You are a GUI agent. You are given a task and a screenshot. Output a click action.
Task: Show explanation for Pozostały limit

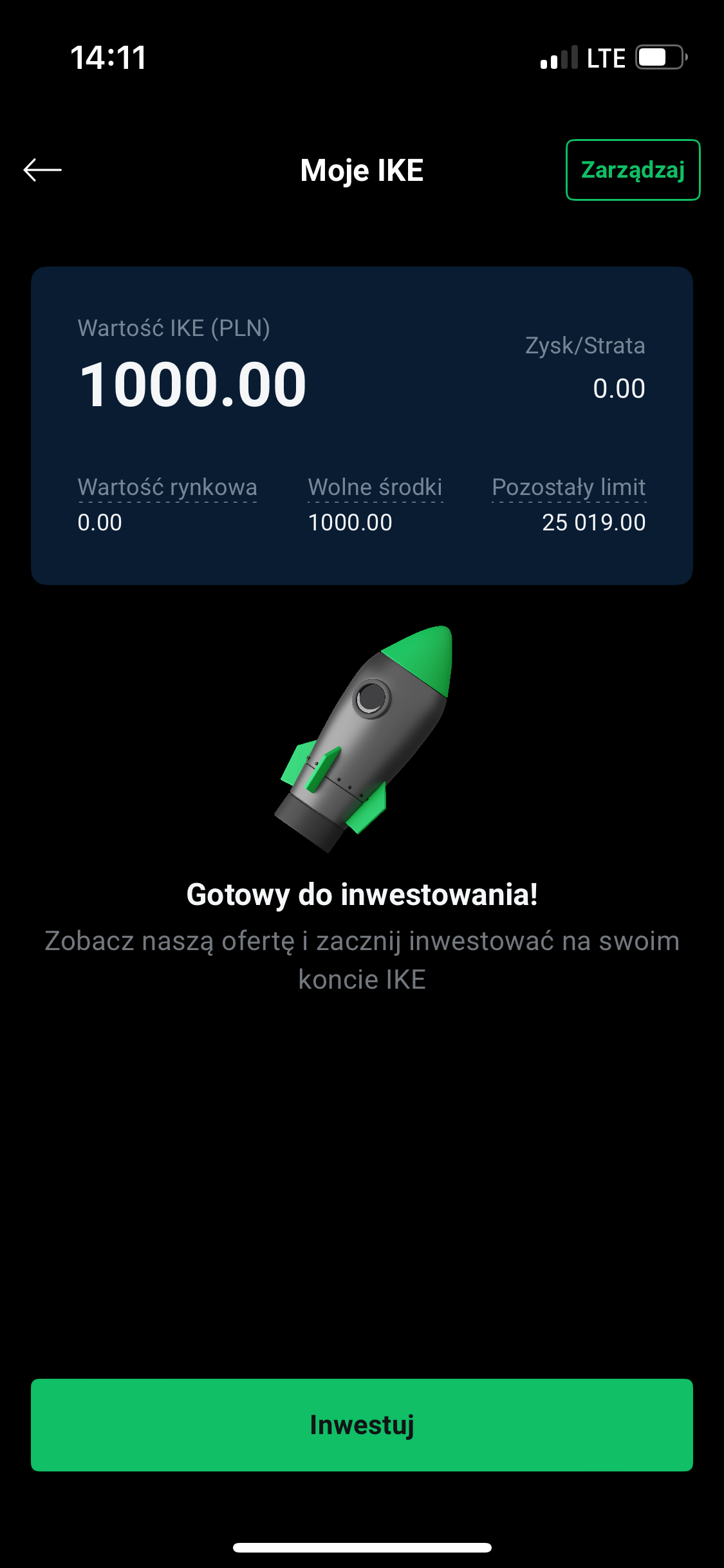(x=568, y=487)
